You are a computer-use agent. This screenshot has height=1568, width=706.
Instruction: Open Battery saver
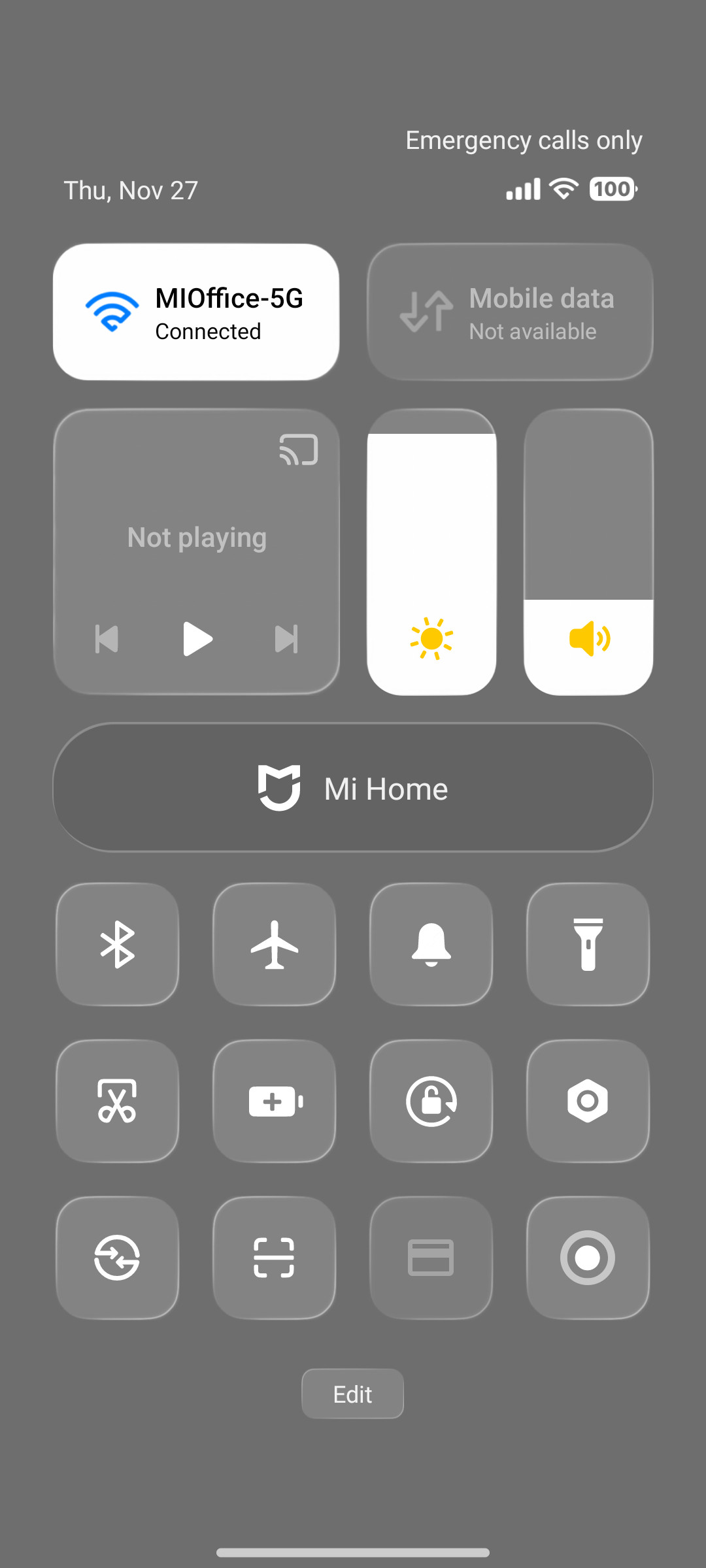tap(274, 1101)
